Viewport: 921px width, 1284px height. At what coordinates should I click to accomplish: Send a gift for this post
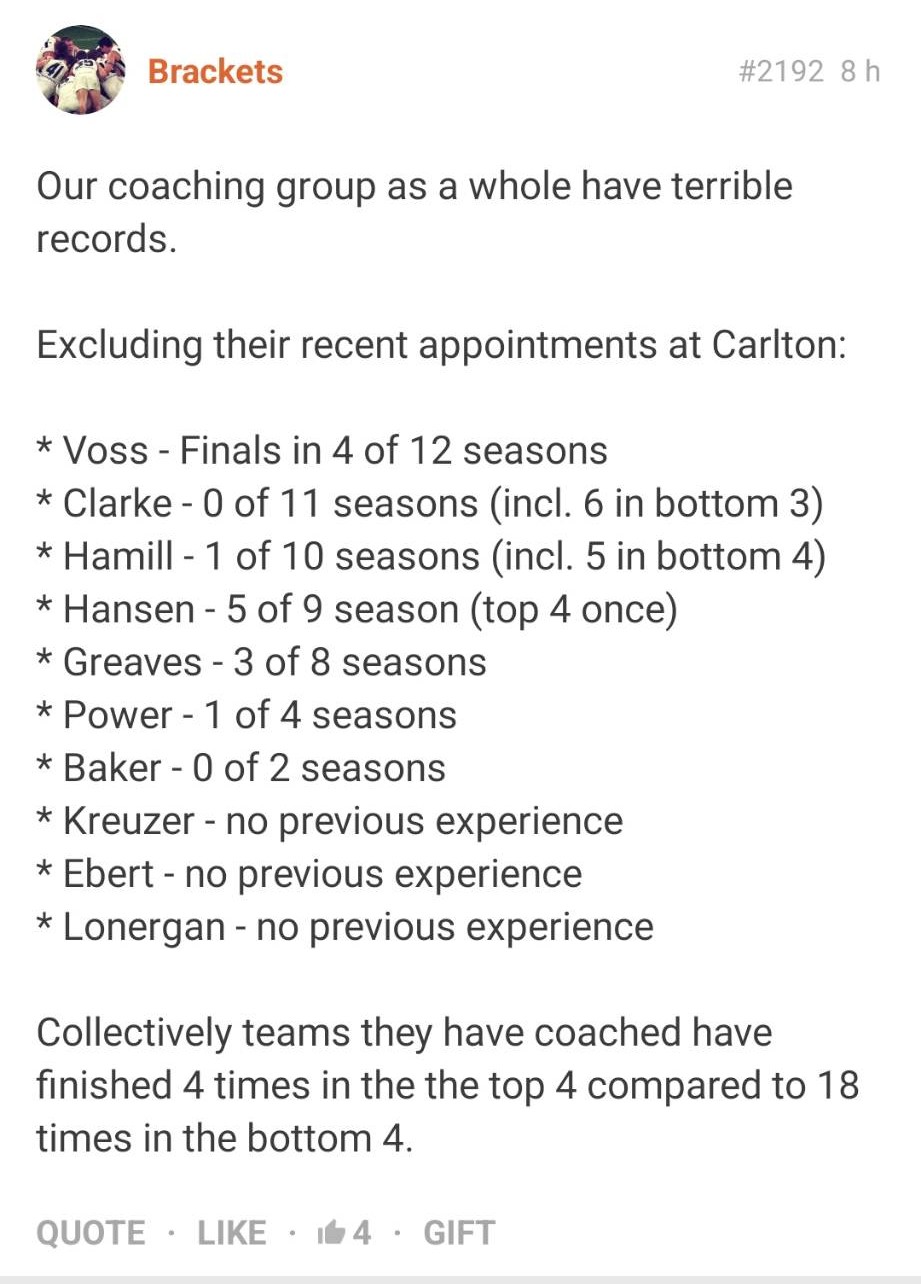click(459, 1232)
